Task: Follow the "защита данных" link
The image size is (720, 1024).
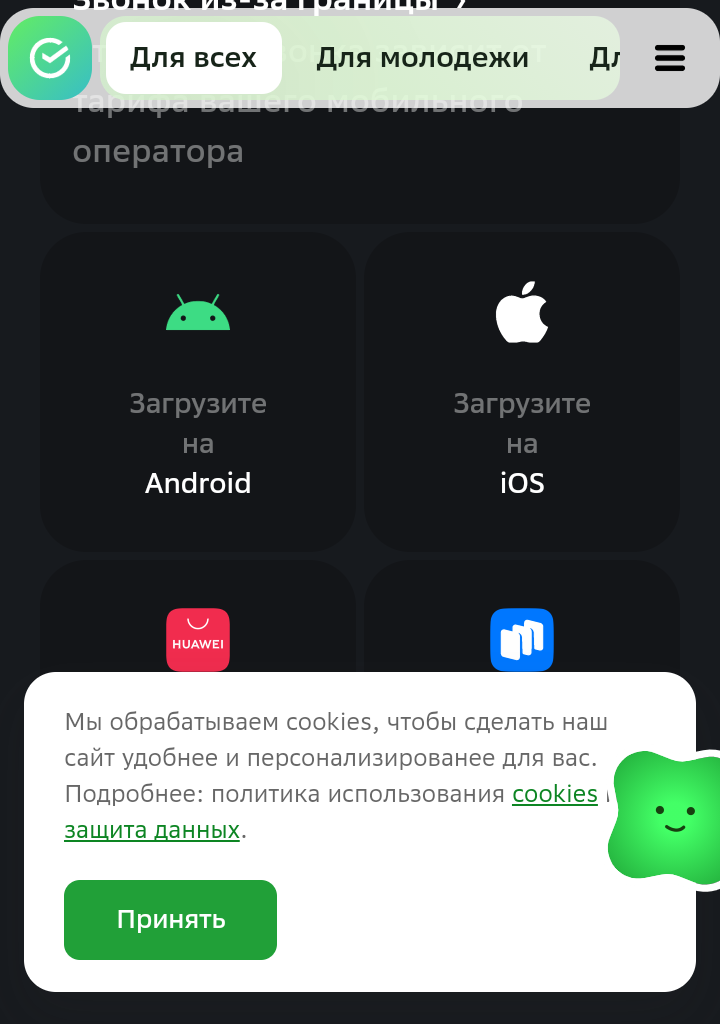Action: pos(152,830)
